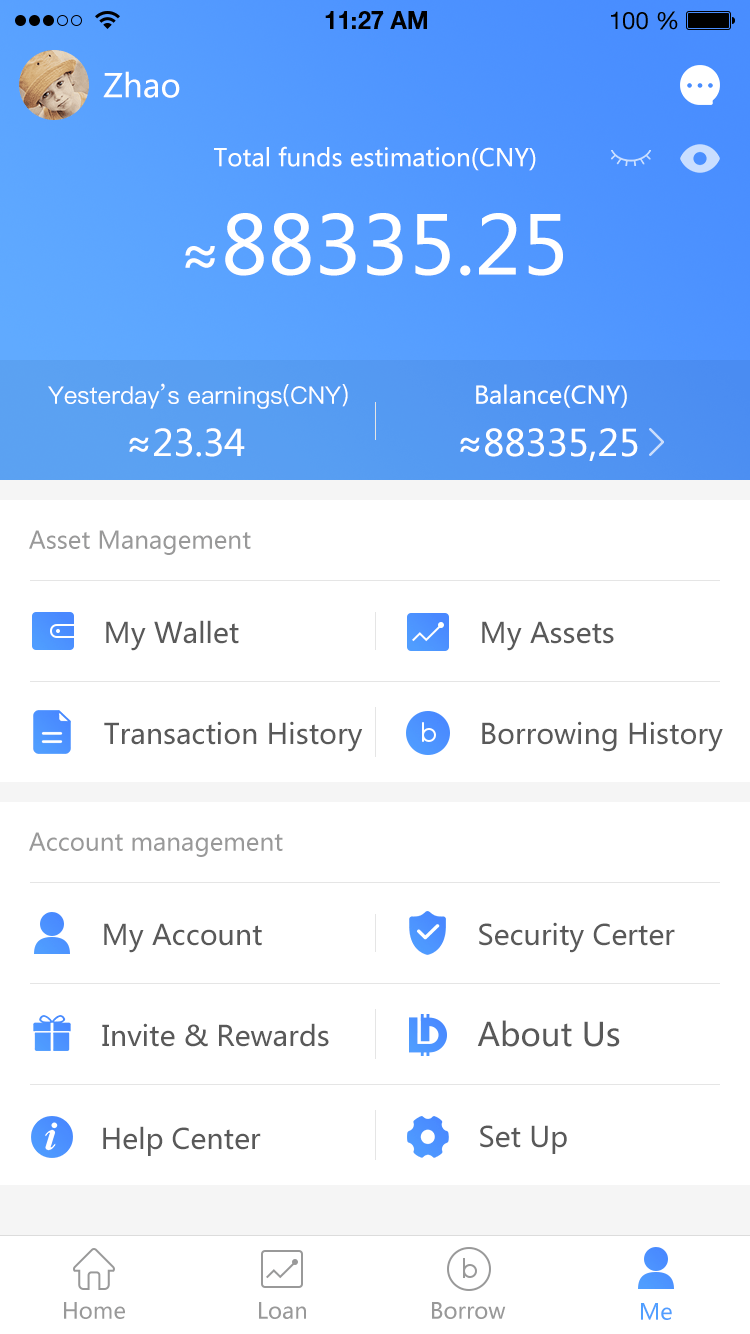The height and width of the screenshot is (1334, 750).
Task: Show funds with the open-eye icon
Action: tap(699, 158)
